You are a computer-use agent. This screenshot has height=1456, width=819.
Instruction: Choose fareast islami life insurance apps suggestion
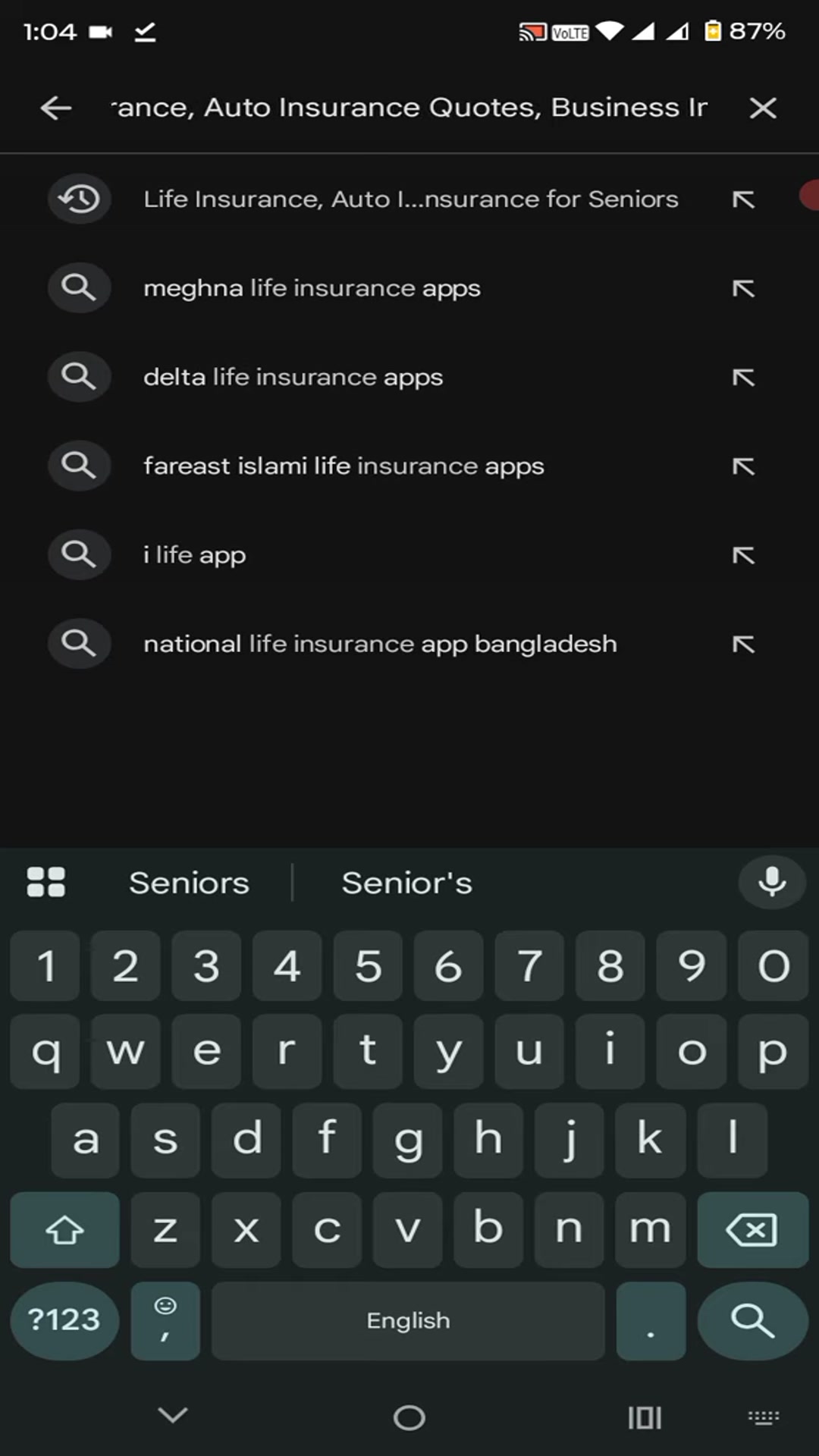pos(344,466)
